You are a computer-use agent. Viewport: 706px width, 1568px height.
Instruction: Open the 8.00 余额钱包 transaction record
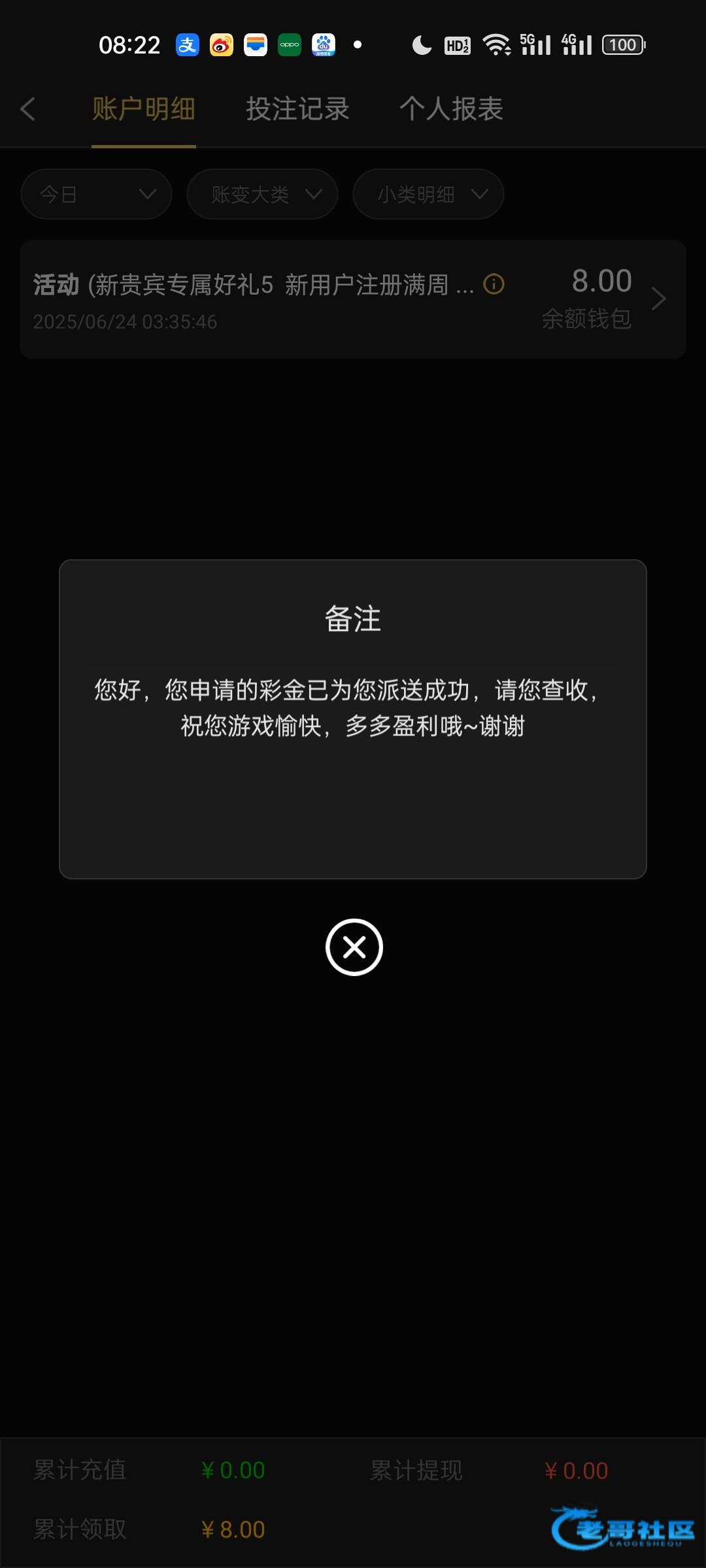point(601,299)
